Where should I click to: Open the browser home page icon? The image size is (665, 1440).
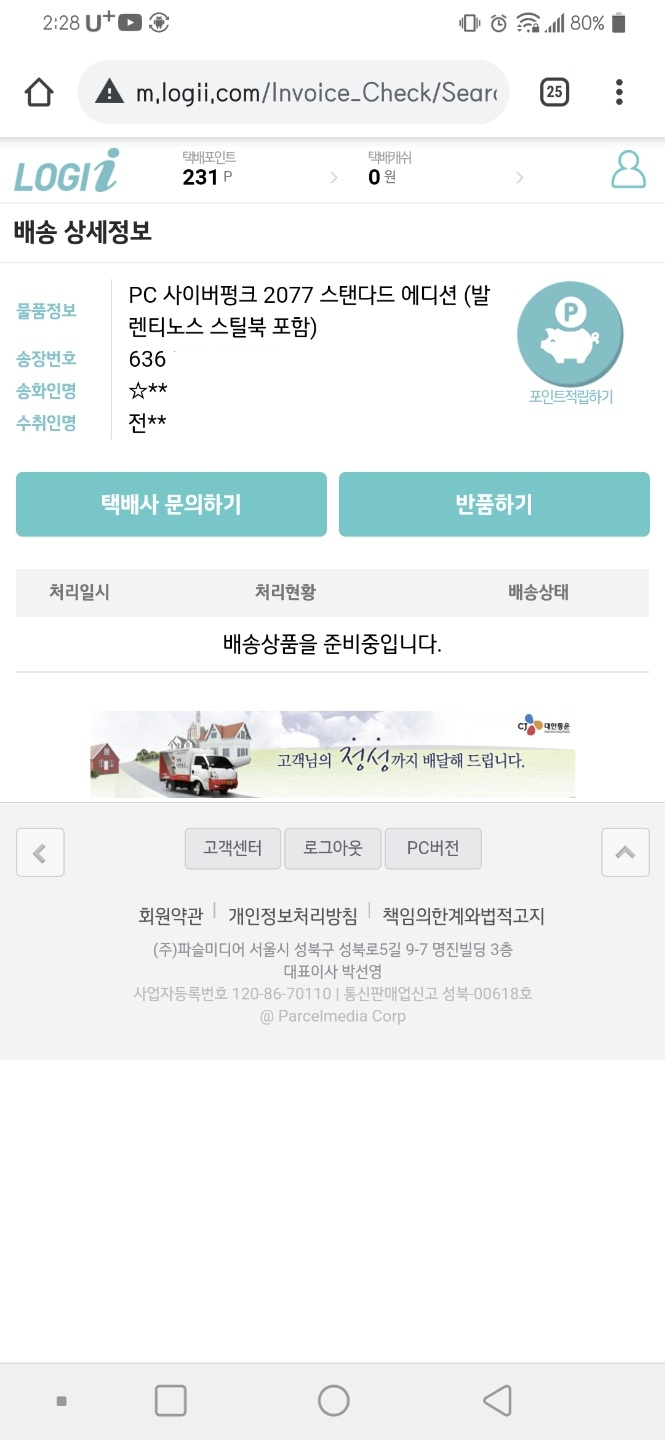[x=39, y=93]
